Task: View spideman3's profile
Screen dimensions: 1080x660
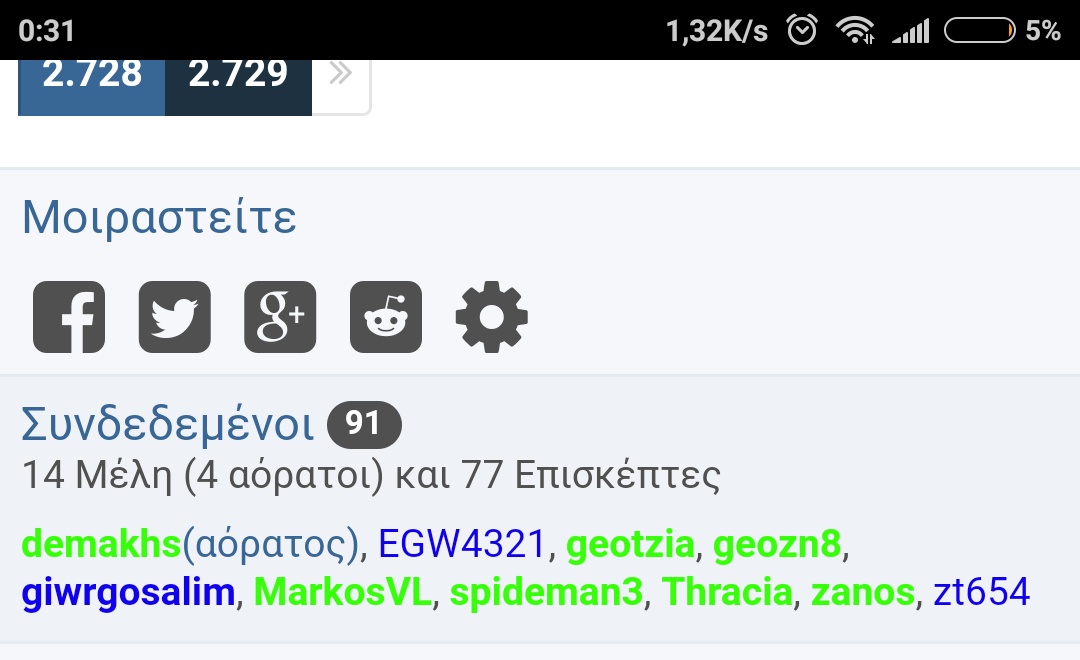Action: (x=546, y=593)
